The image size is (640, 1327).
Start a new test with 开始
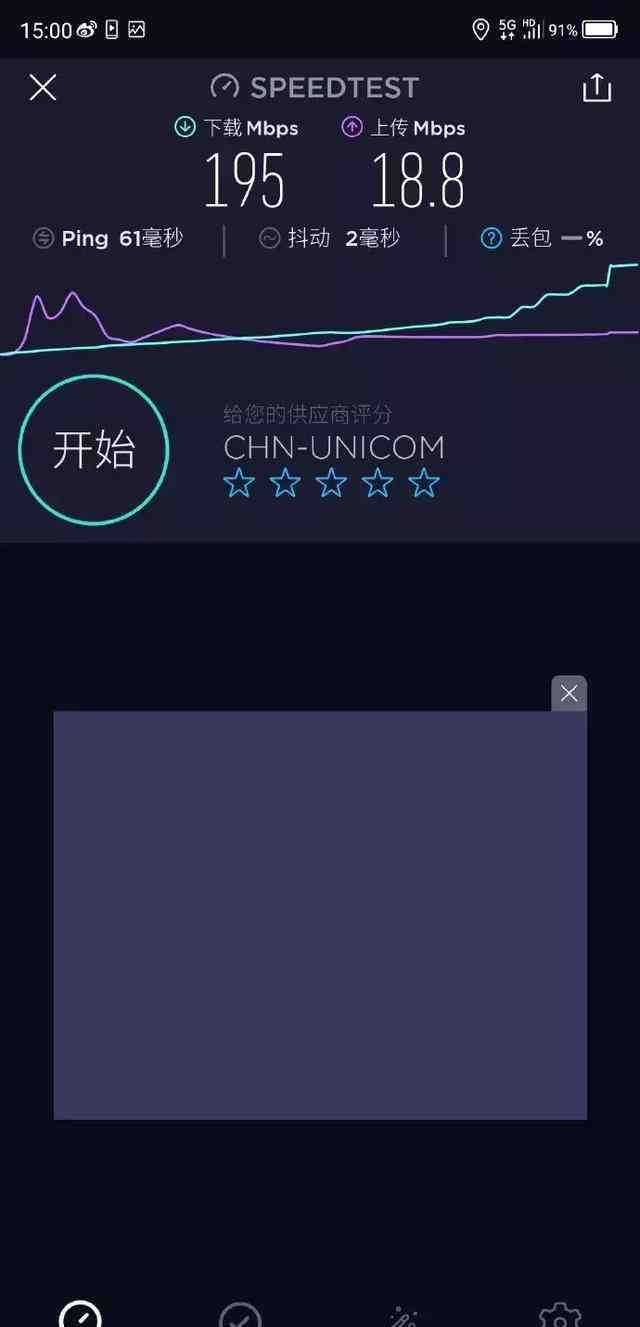[94, 450]
